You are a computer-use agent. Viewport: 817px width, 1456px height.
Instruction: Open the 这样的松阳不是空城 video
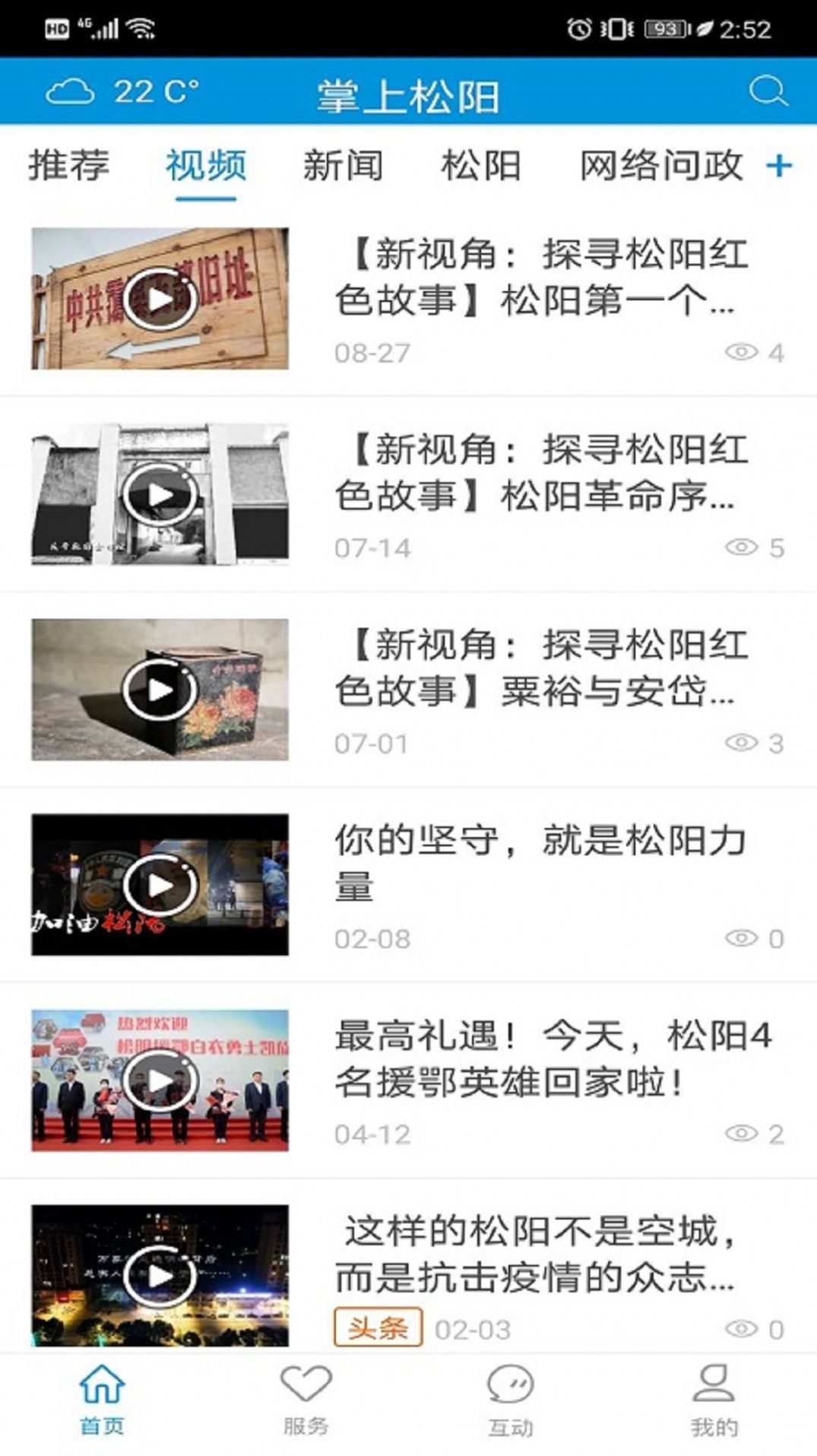(160, 1275)
